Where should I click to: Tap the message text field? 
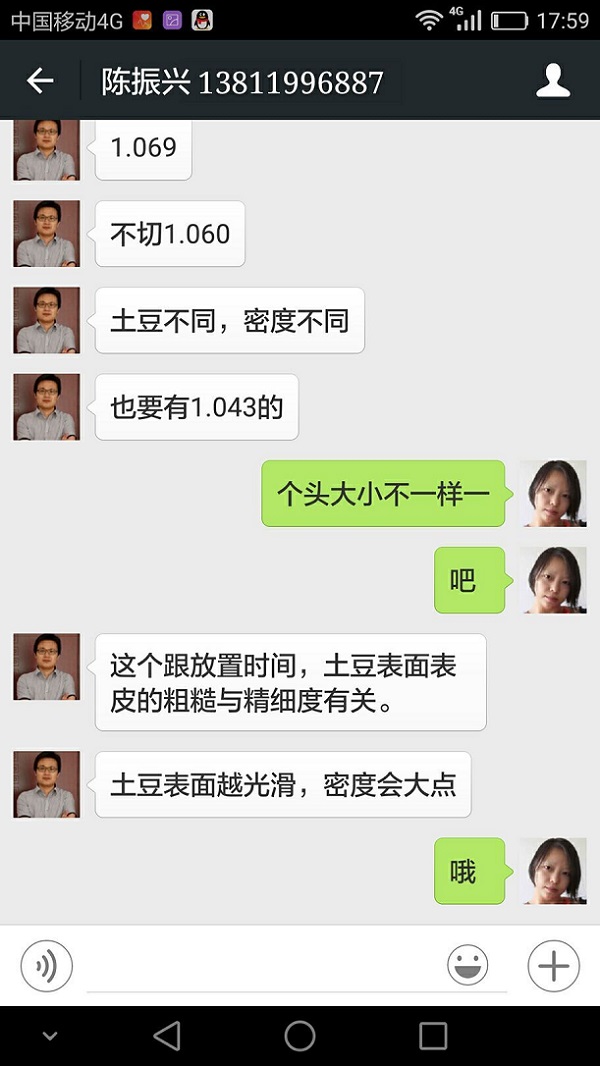(260, 967)
